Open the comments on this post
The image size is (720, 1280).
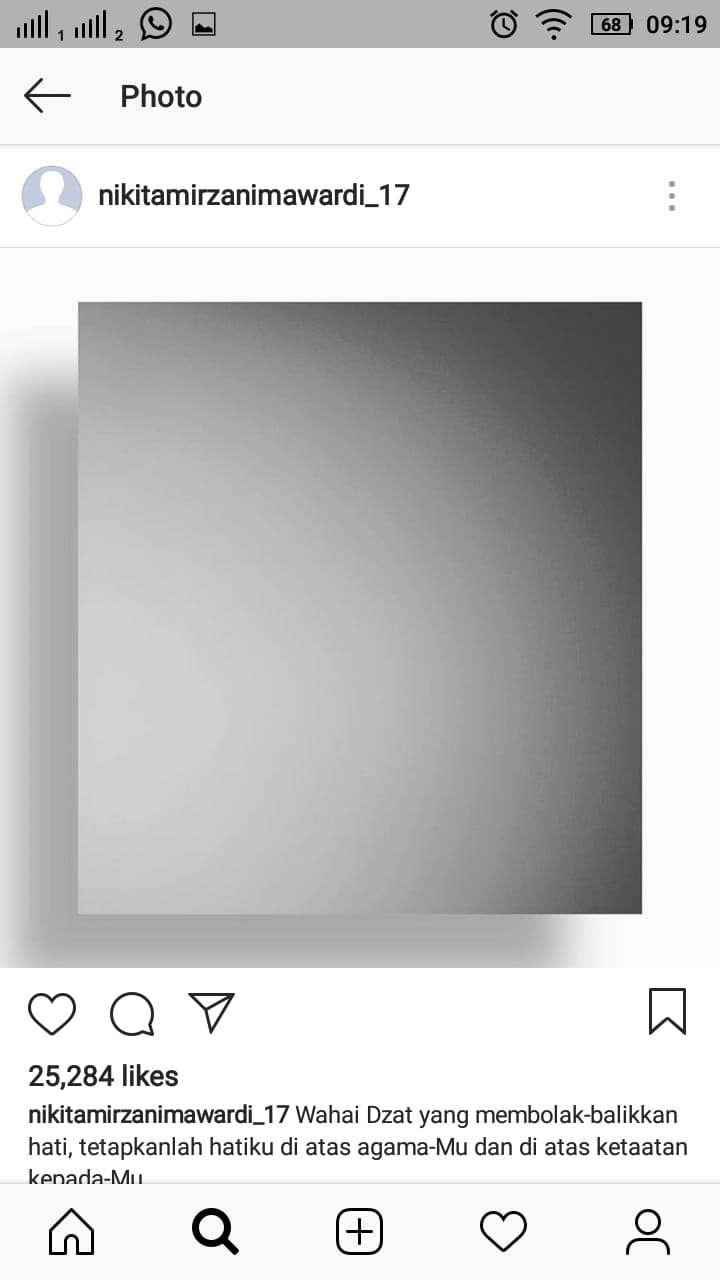pyautogui.click(x=132, y=1013)
